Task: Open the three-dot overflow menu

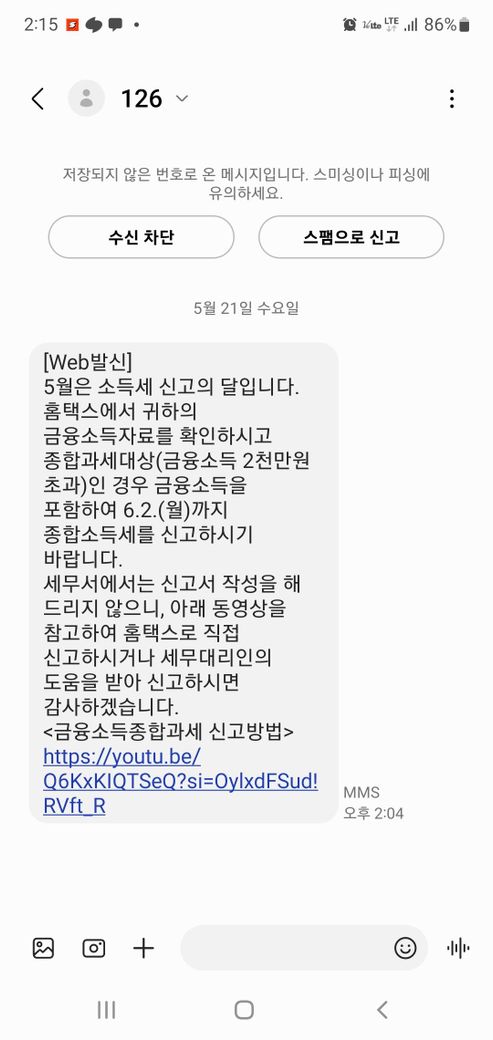Action: tap(451, 99)
